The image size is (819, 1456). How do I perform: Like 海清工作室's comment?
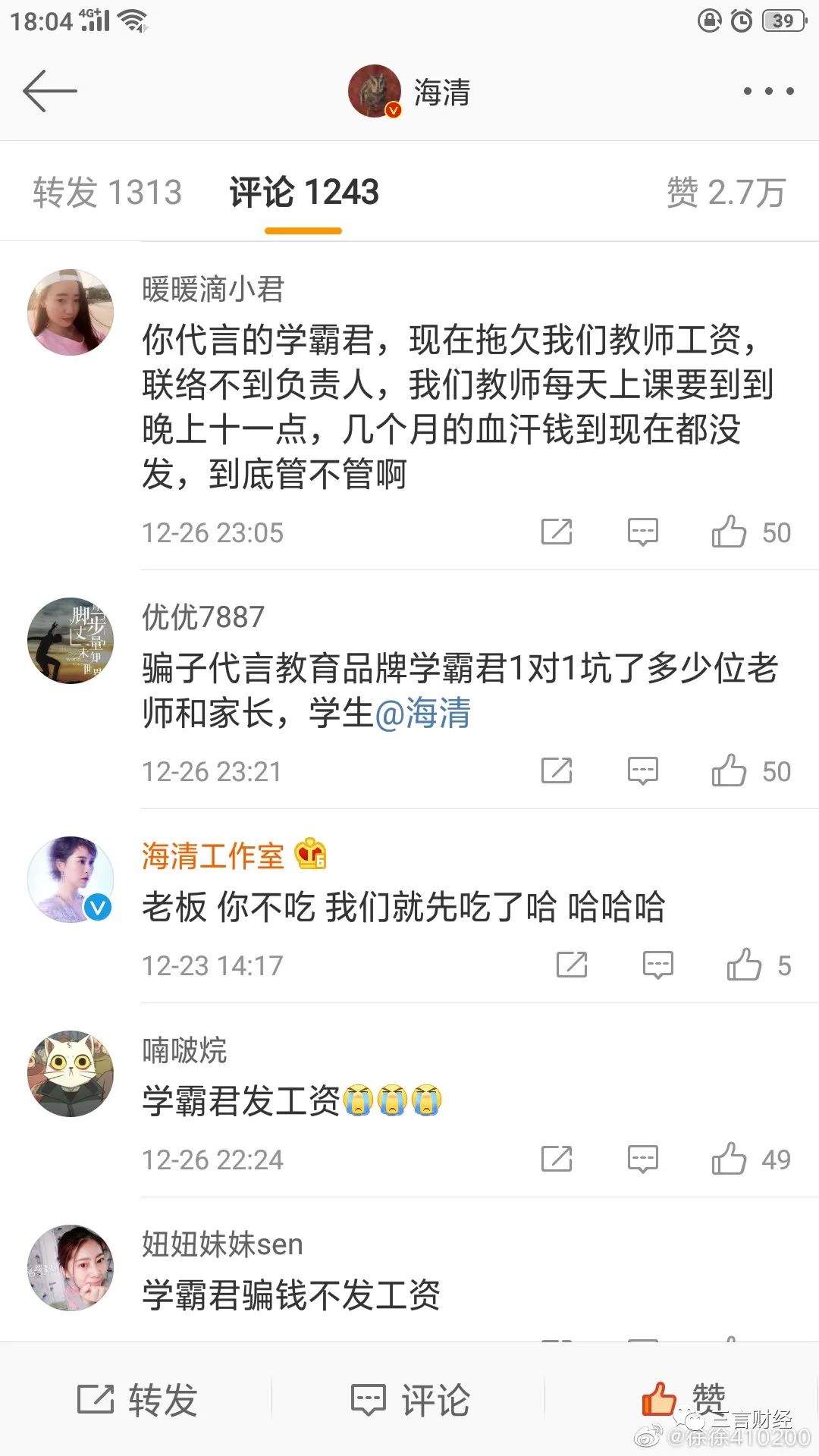tap(745, 965)
